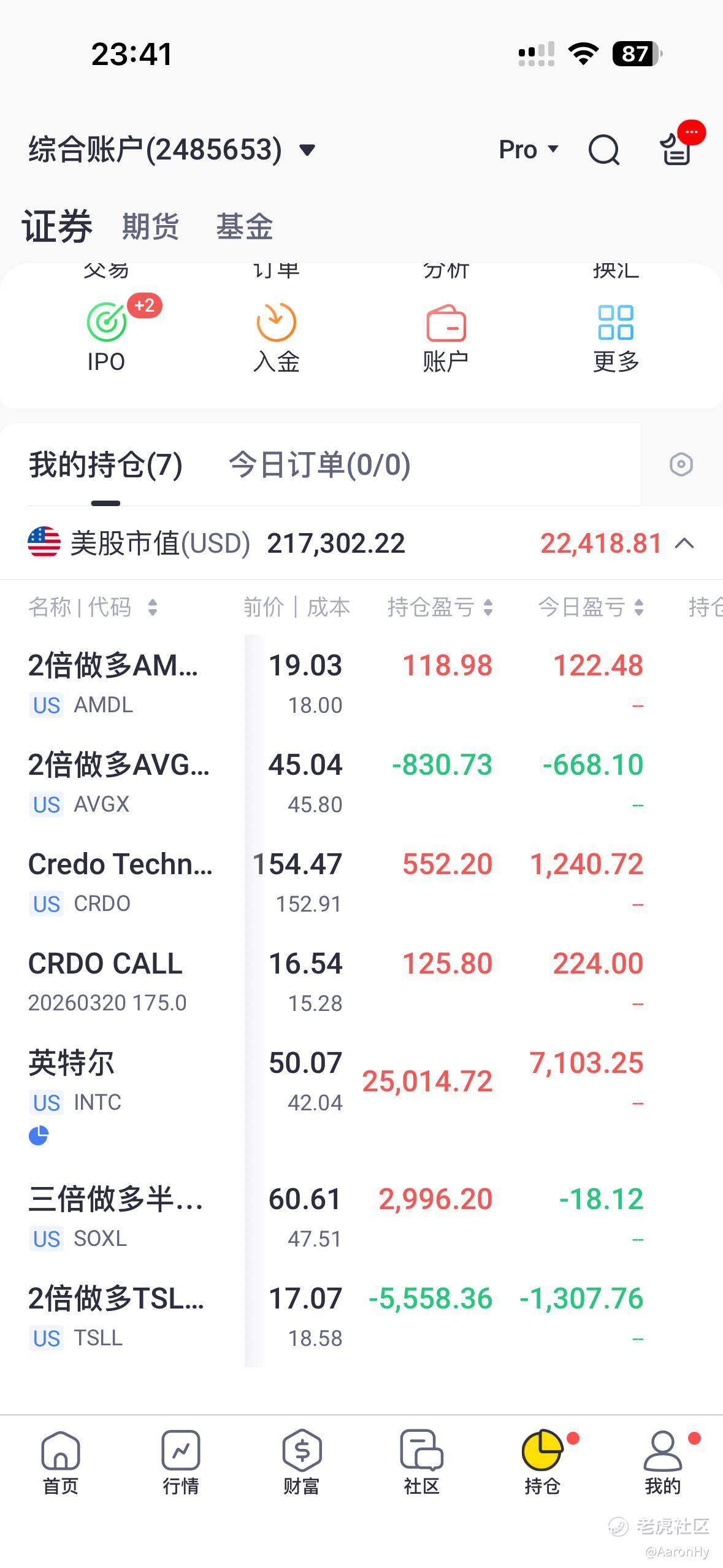Sort holdings by 今日盈亏

coord(591,607)
